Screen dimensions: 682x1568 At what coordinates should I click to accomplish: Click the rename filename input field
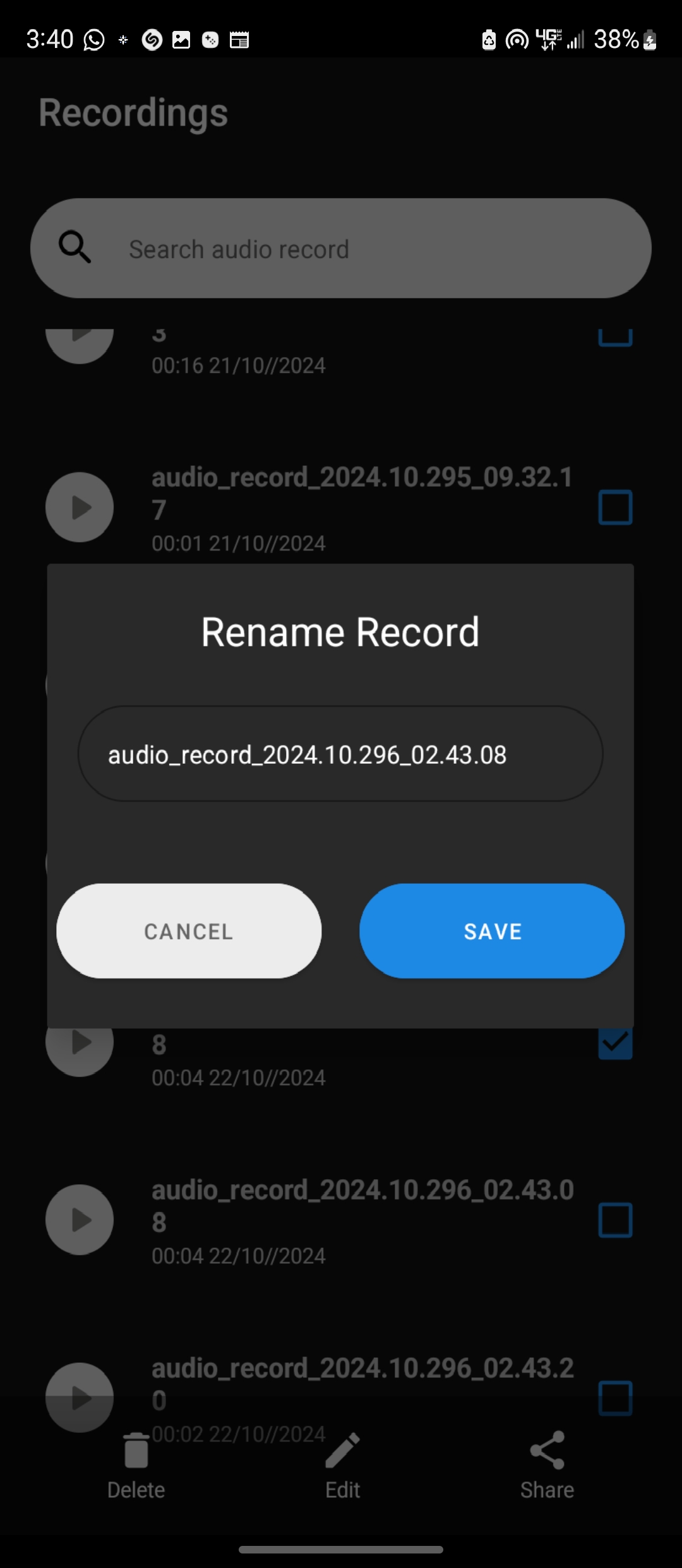tap(341, 754)
